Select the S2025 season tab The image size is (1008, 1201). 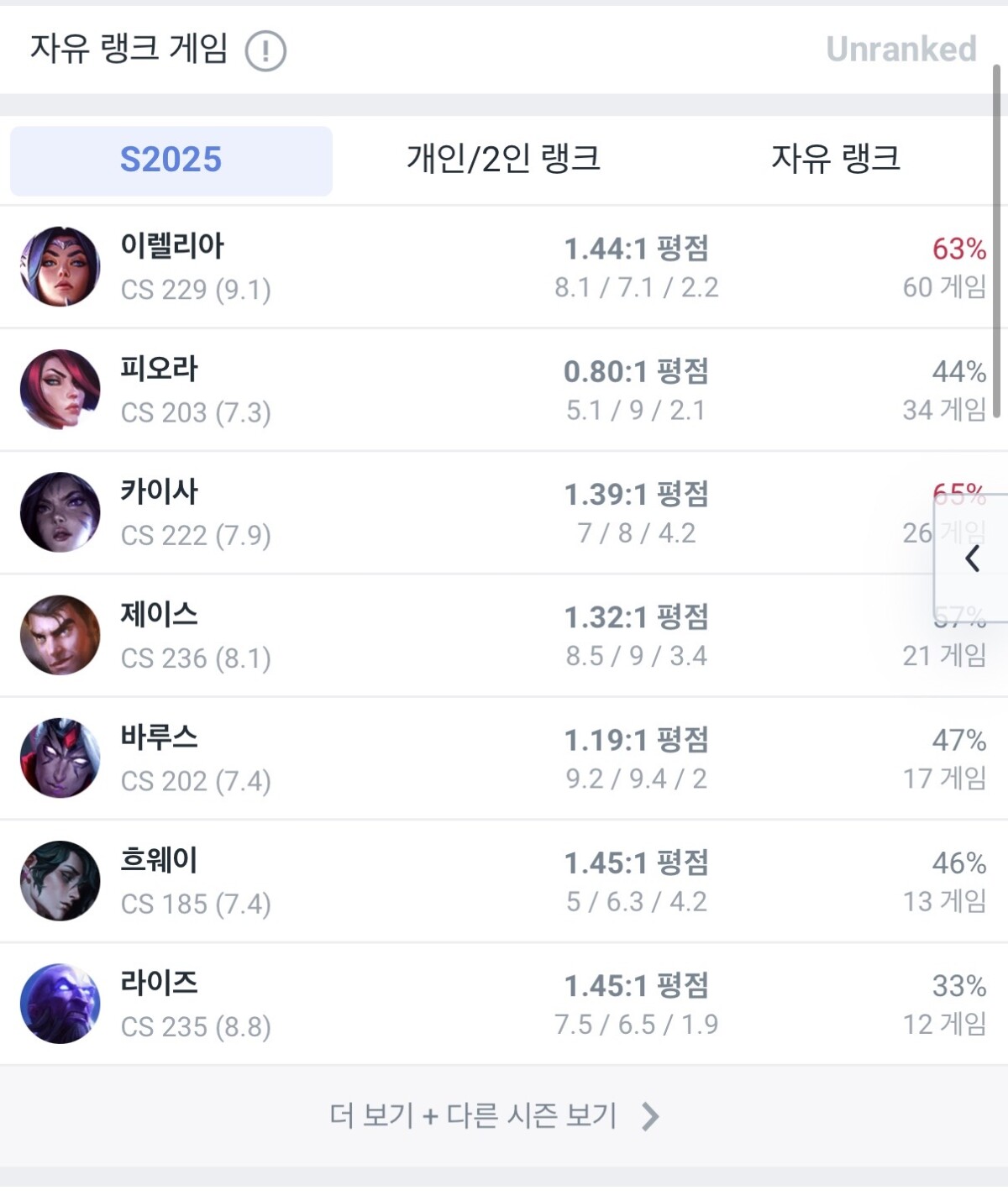point(171,160)
